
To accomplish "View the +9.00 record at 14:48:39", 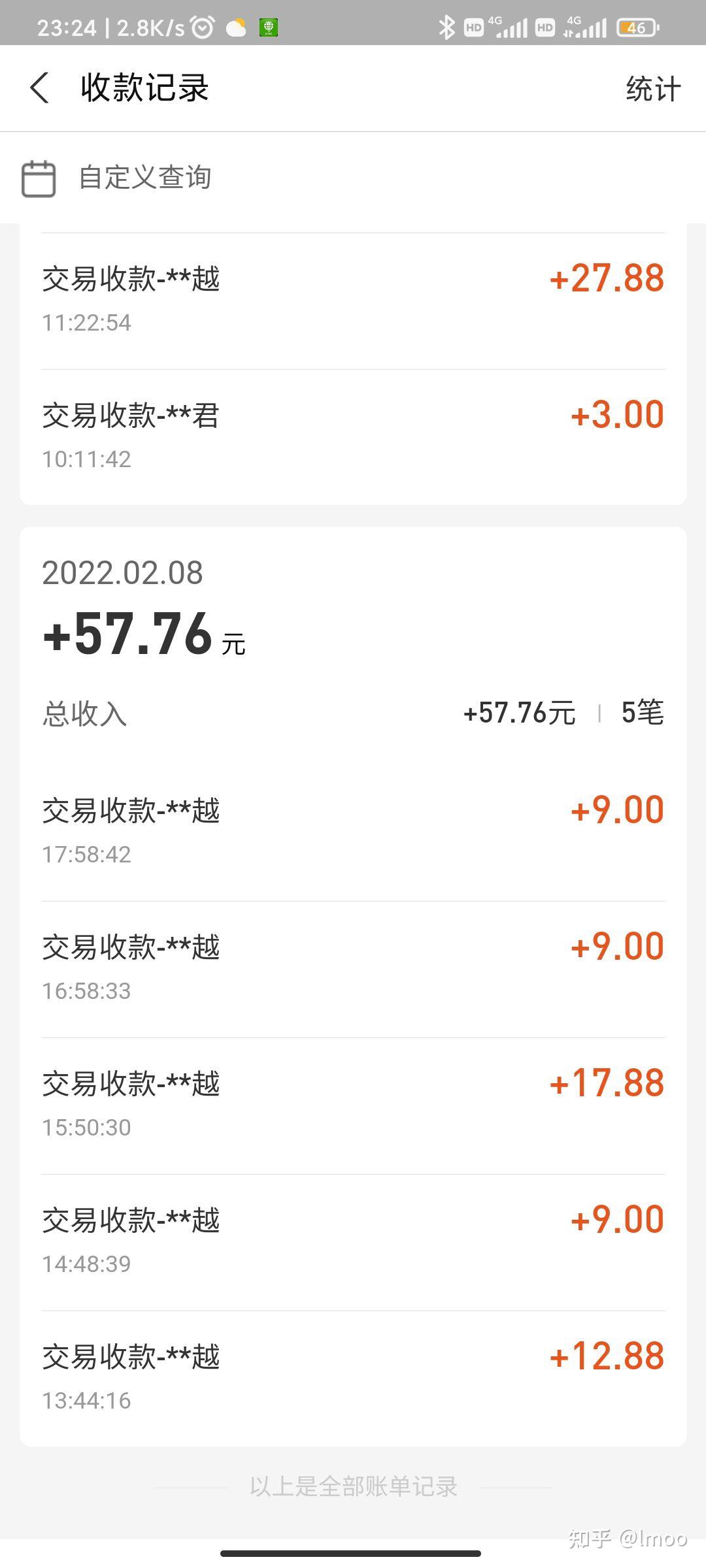I will 353,1240.
